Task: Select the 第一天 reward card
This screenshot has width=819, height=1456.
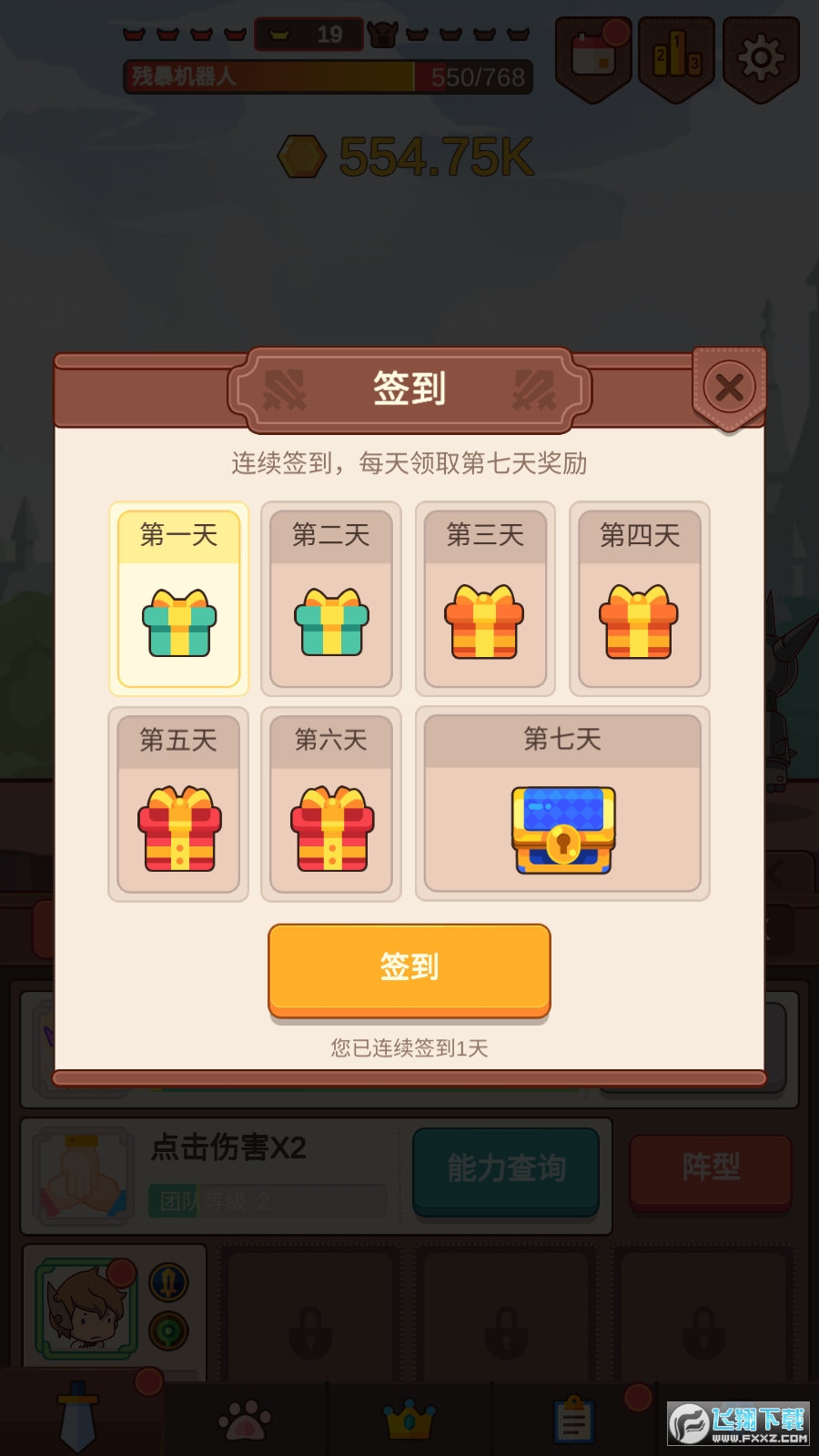Action: click(178, 599)
